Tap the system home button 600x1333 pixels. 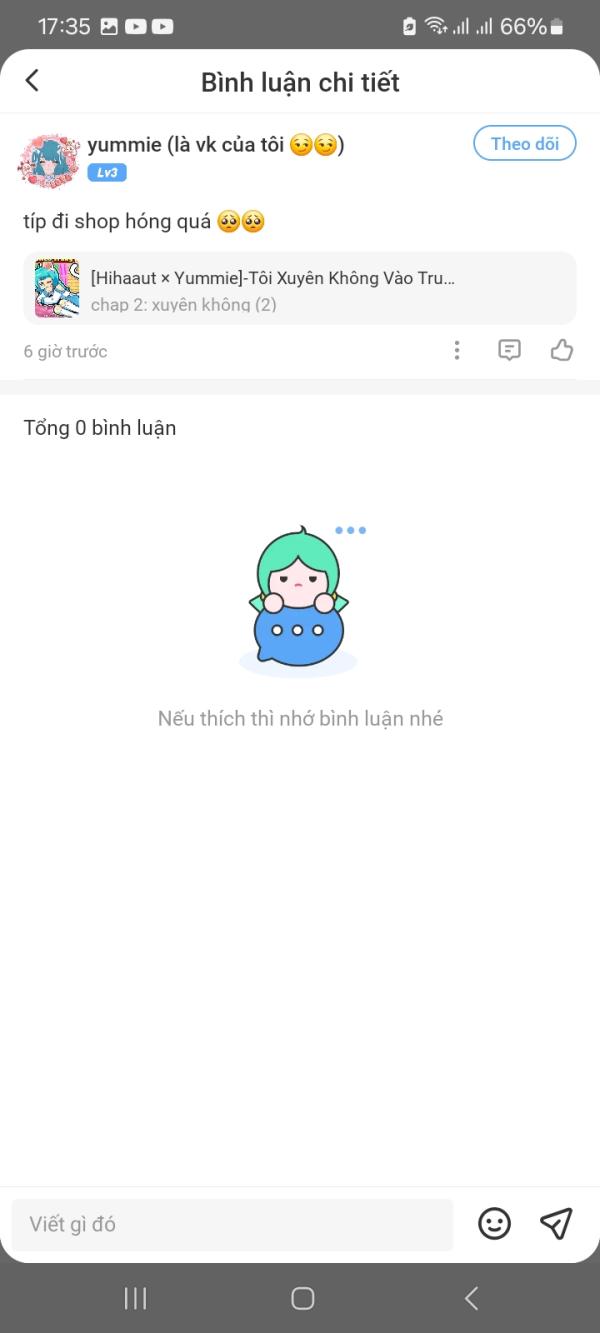[x=302, y=1298]
